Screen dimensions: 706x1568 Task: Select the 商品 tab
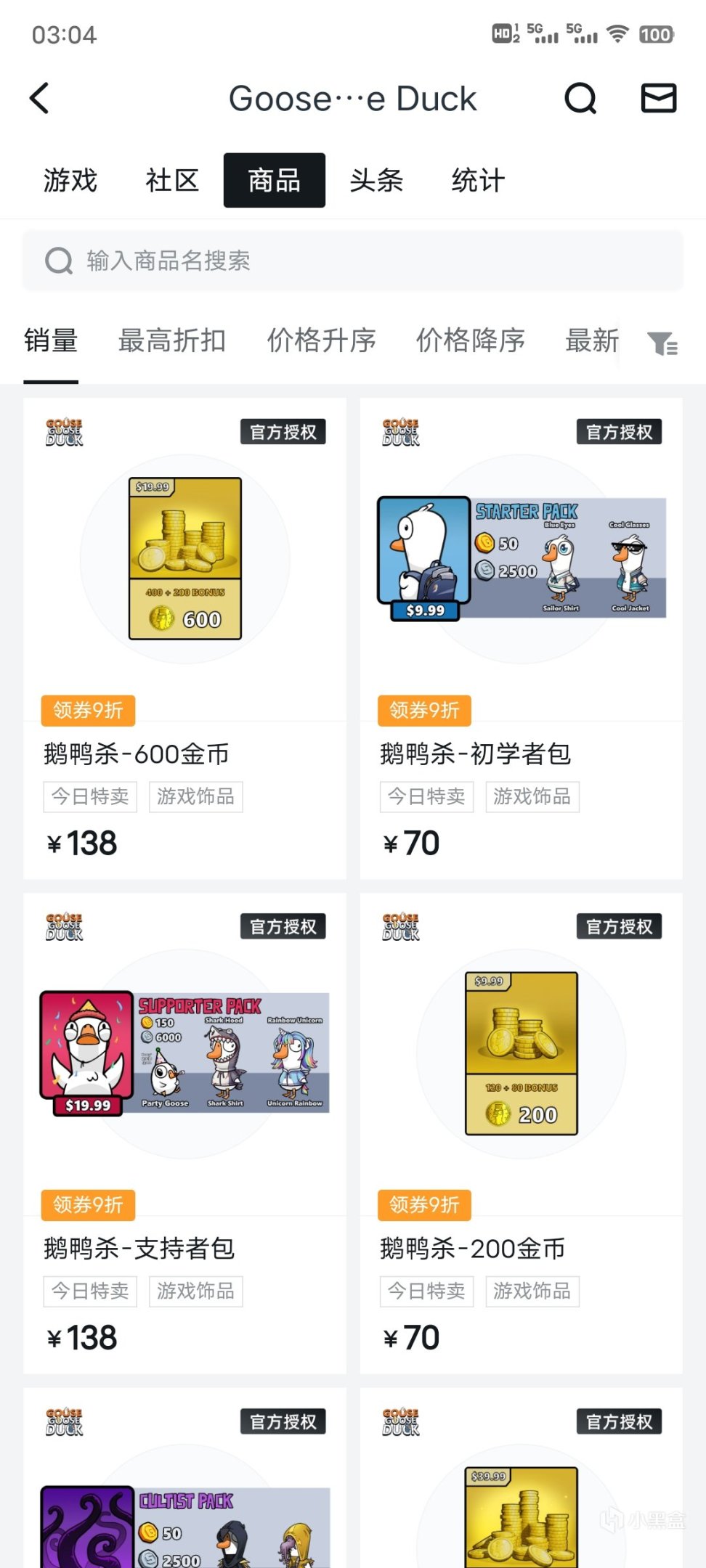click(x=274, y=181)
